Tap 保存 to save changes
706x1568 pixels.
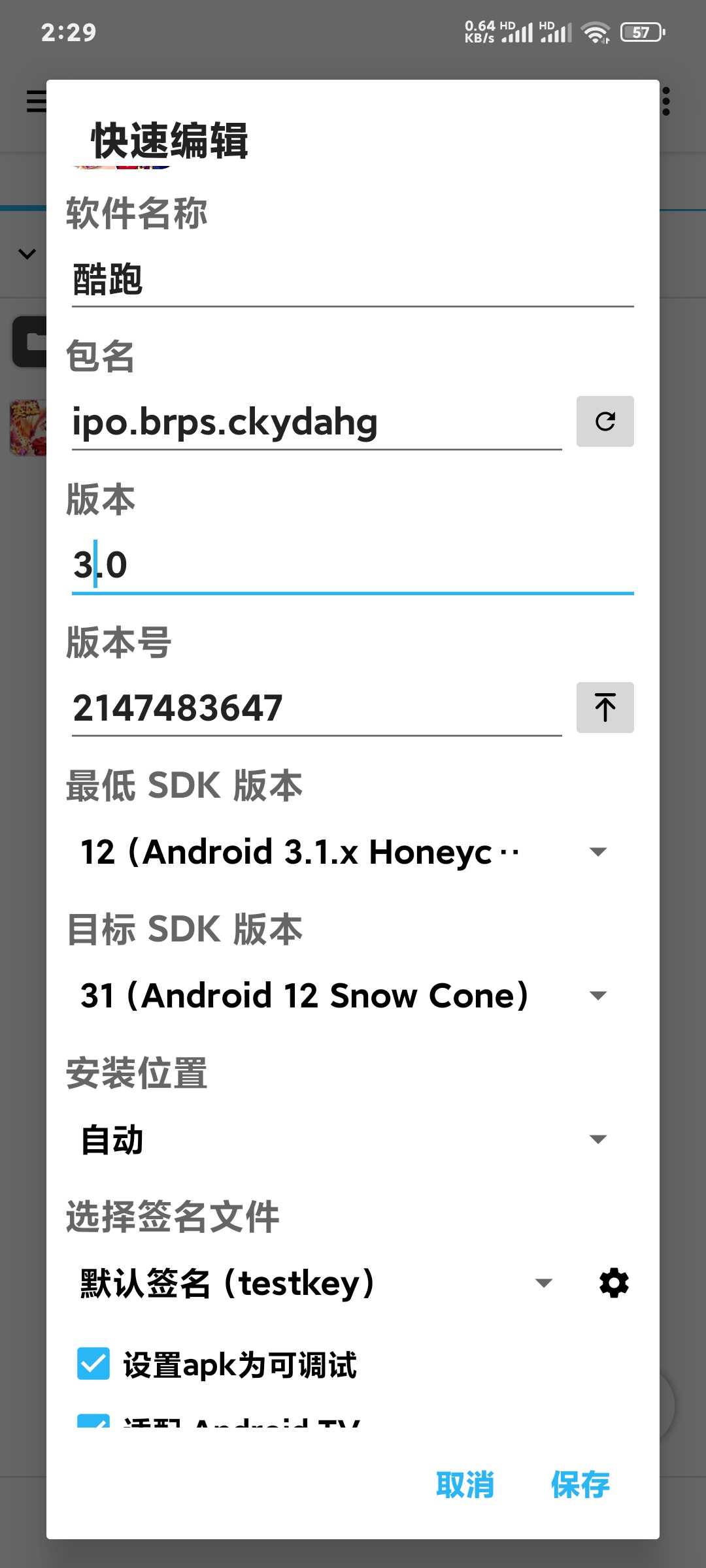pos(580,1484)
